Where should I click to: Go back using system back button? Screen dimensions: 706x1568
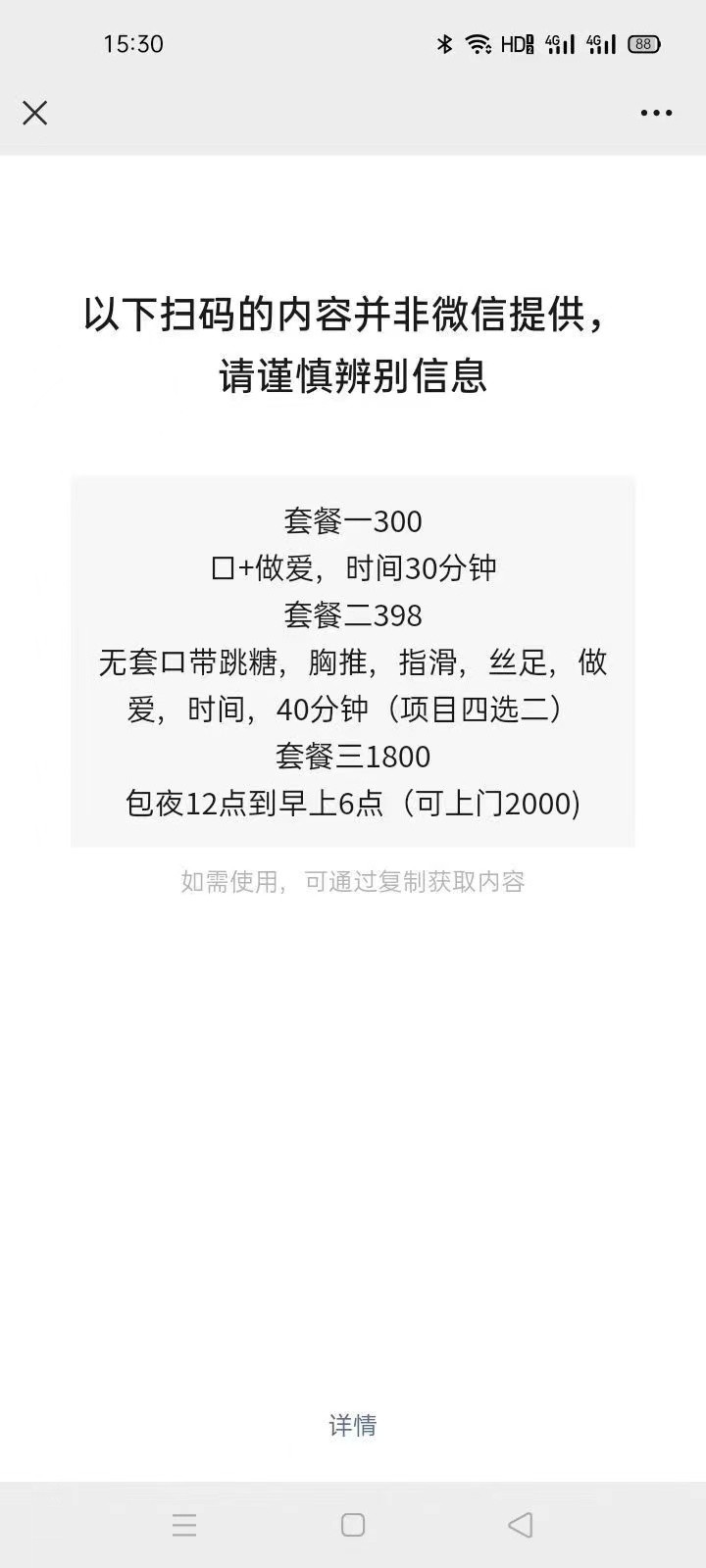(521, 1525)
